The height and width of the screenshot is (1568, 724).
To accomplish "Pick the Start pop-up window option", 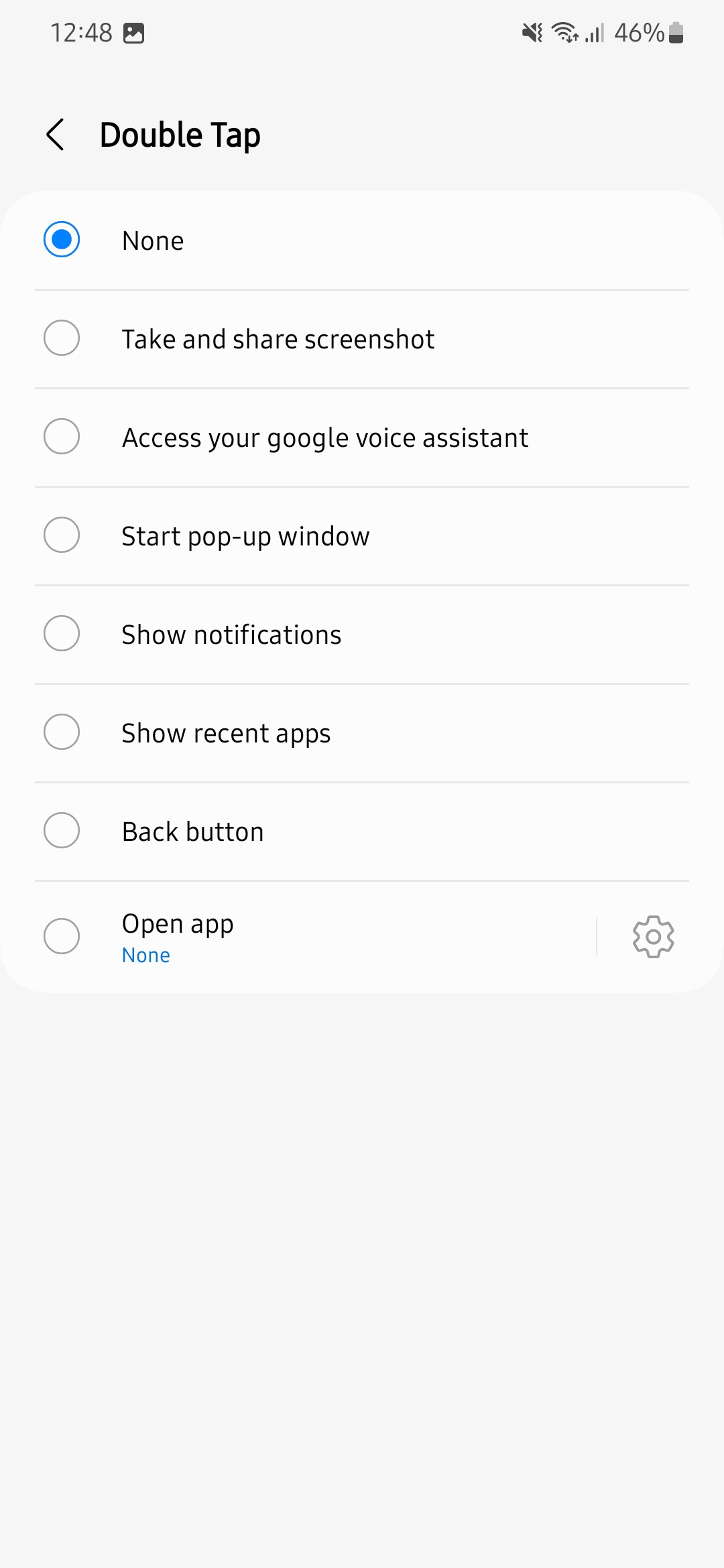I will tap(62, 535).
